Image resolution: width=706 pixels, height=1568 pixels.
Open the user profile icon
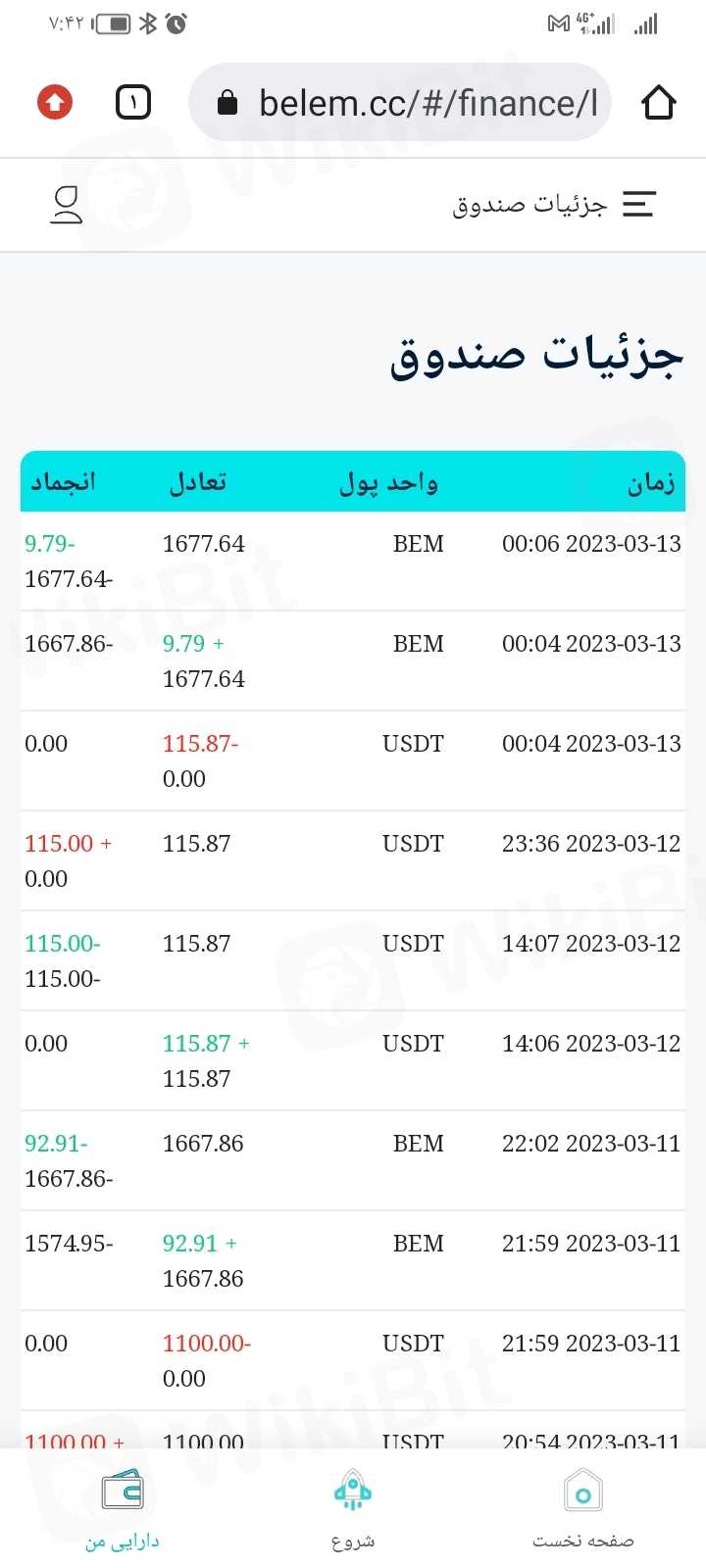(x=67, y=205)
